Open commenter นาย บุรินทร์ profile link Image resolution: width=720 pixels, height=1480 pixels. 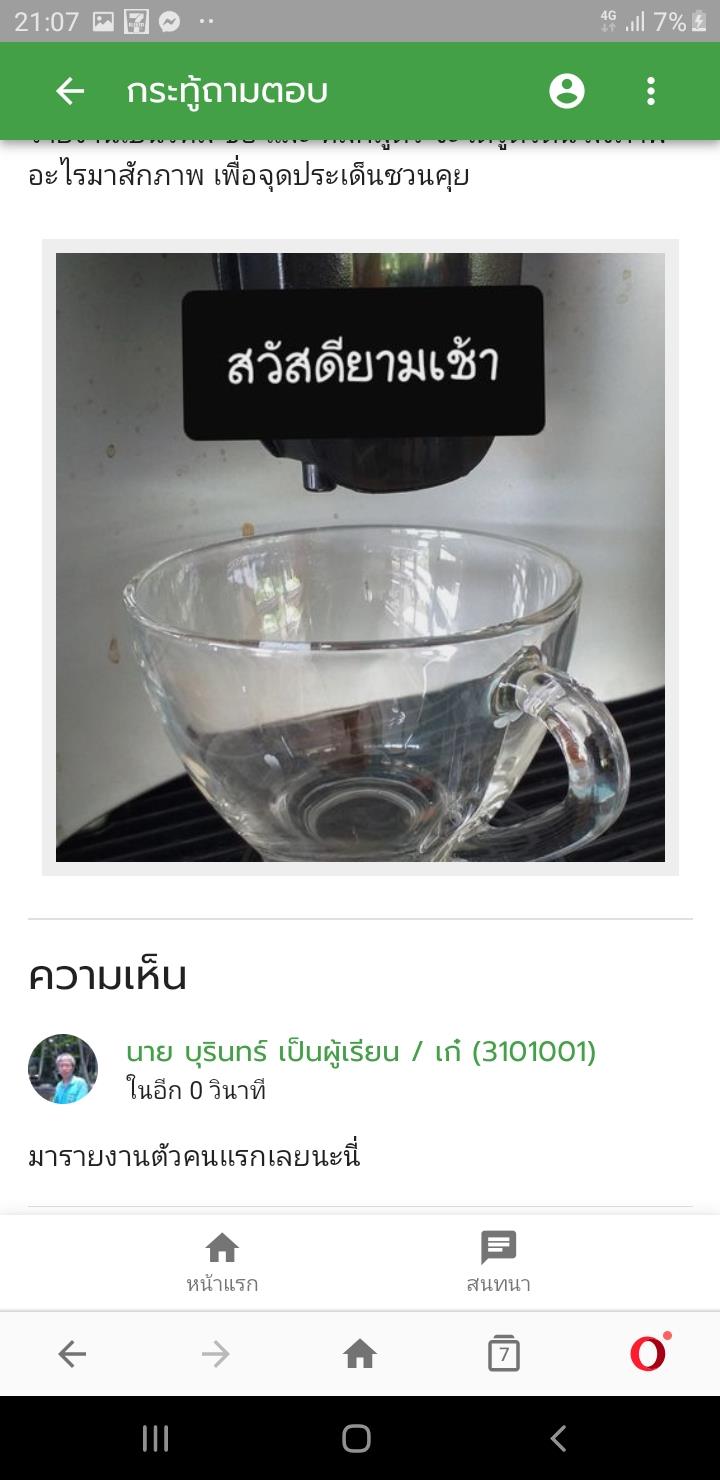click(361, 1051)
